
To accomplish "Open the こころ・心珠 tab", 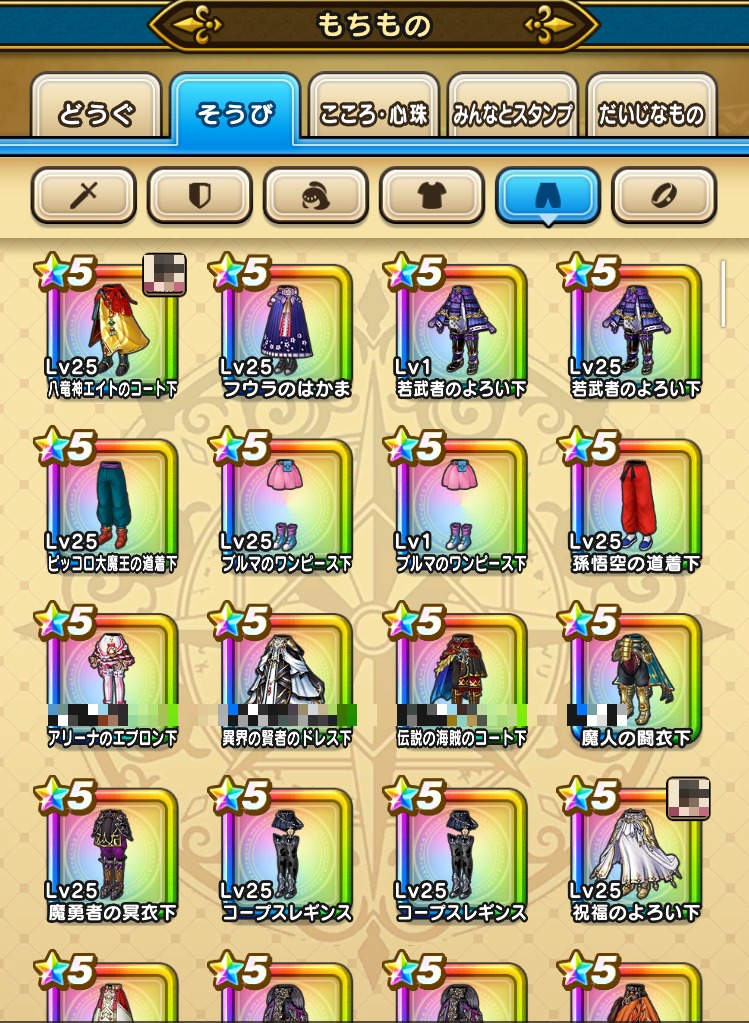I will 374,112.
